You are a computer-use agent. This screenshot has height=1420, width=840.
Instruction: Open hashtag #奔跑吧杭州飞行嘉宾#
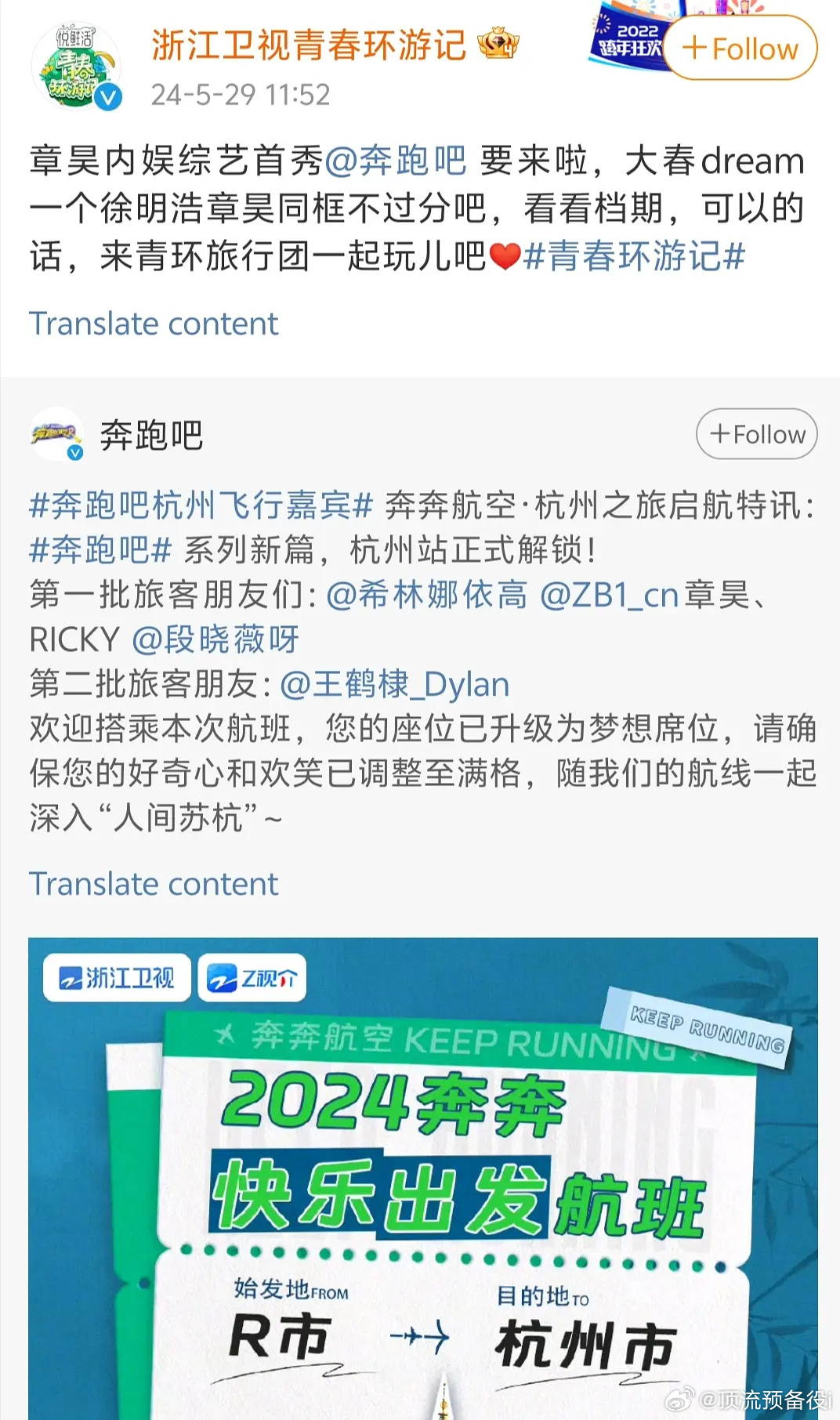tap(201, 505)
